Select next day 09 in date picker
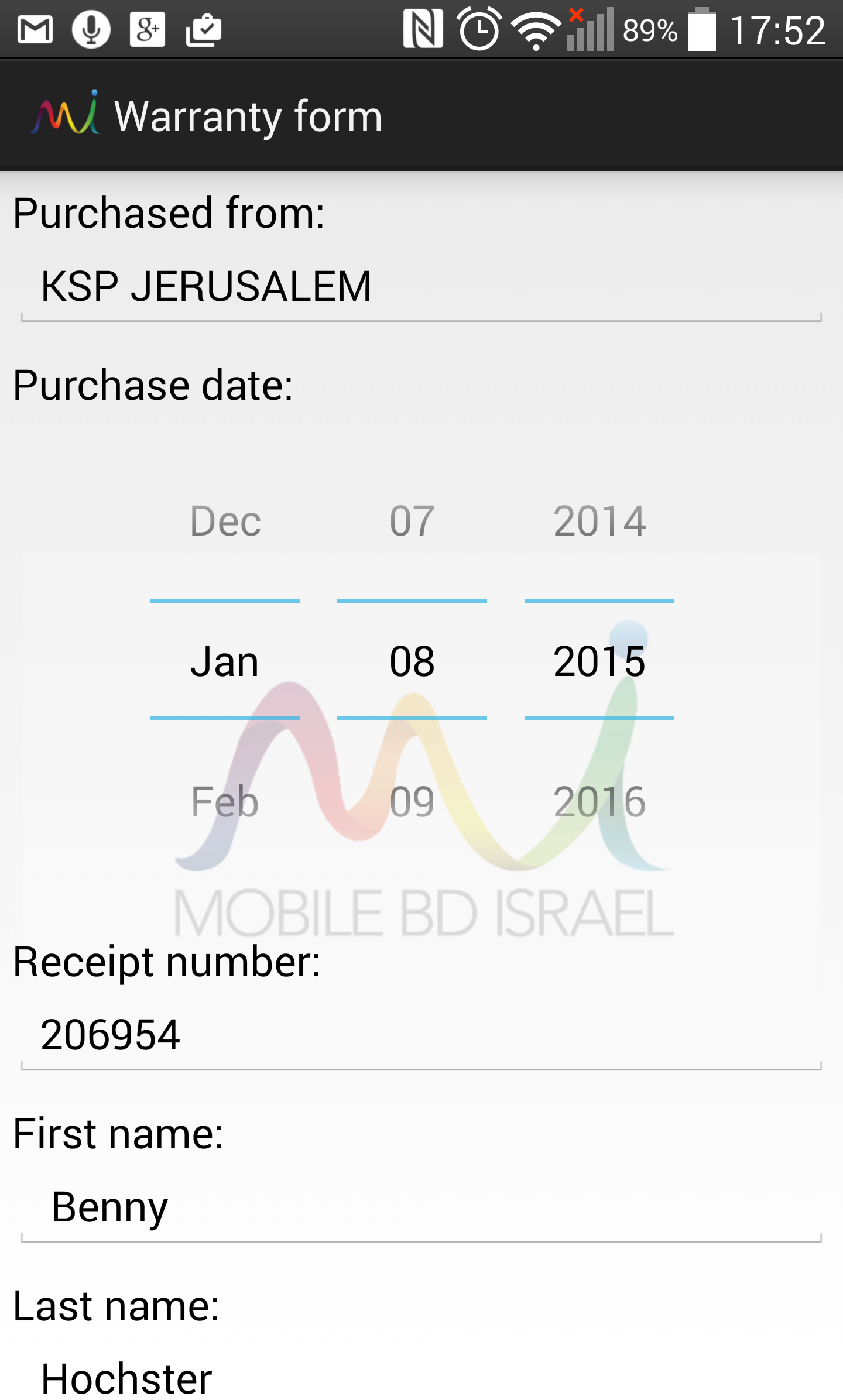 click(x=412, y=802)
